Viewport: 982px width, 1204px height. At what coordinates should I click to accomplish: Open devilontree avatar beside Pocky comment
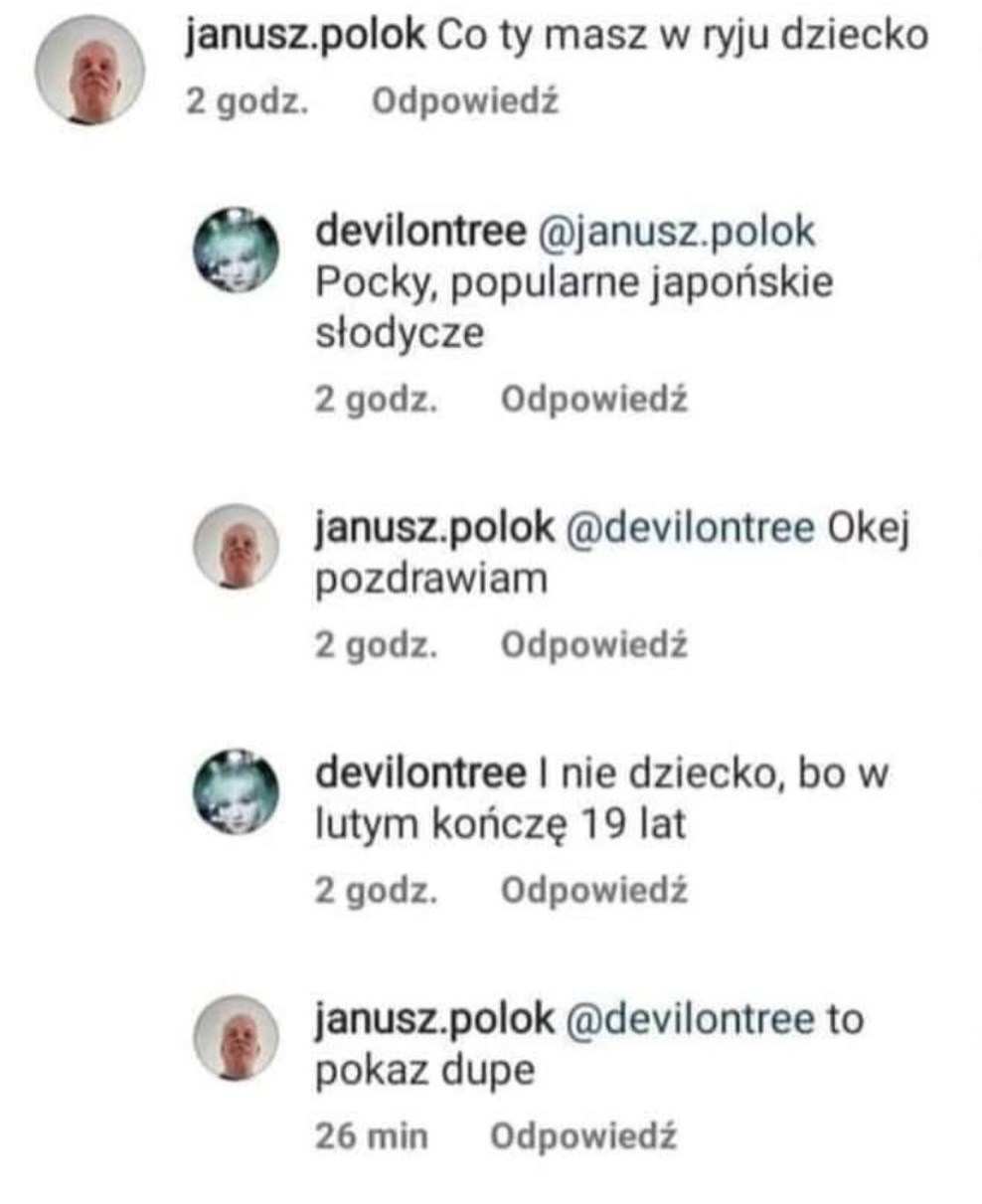point(235,251)
